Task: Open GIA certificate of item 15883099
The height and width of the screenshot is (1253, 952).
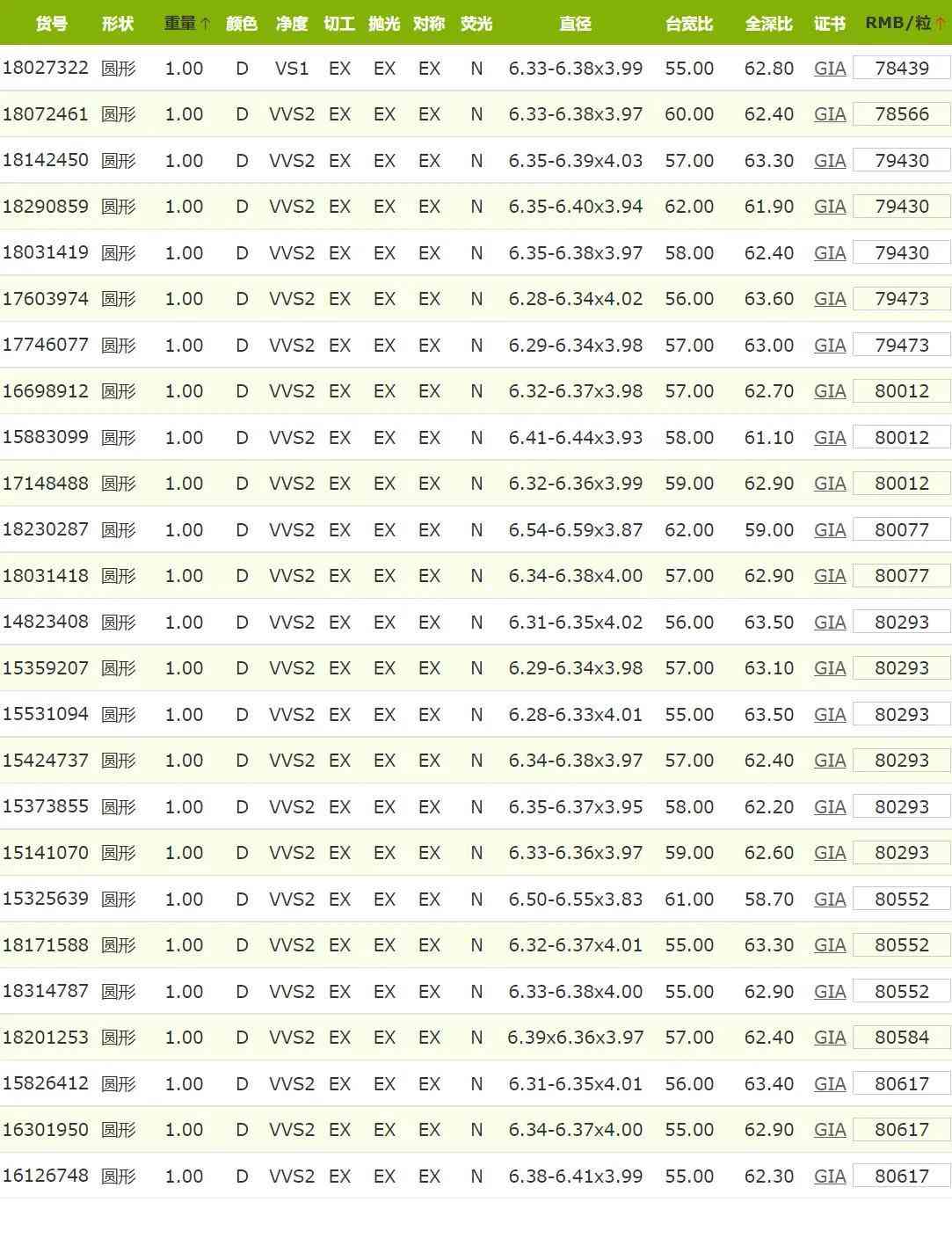Action: point(829,438)
